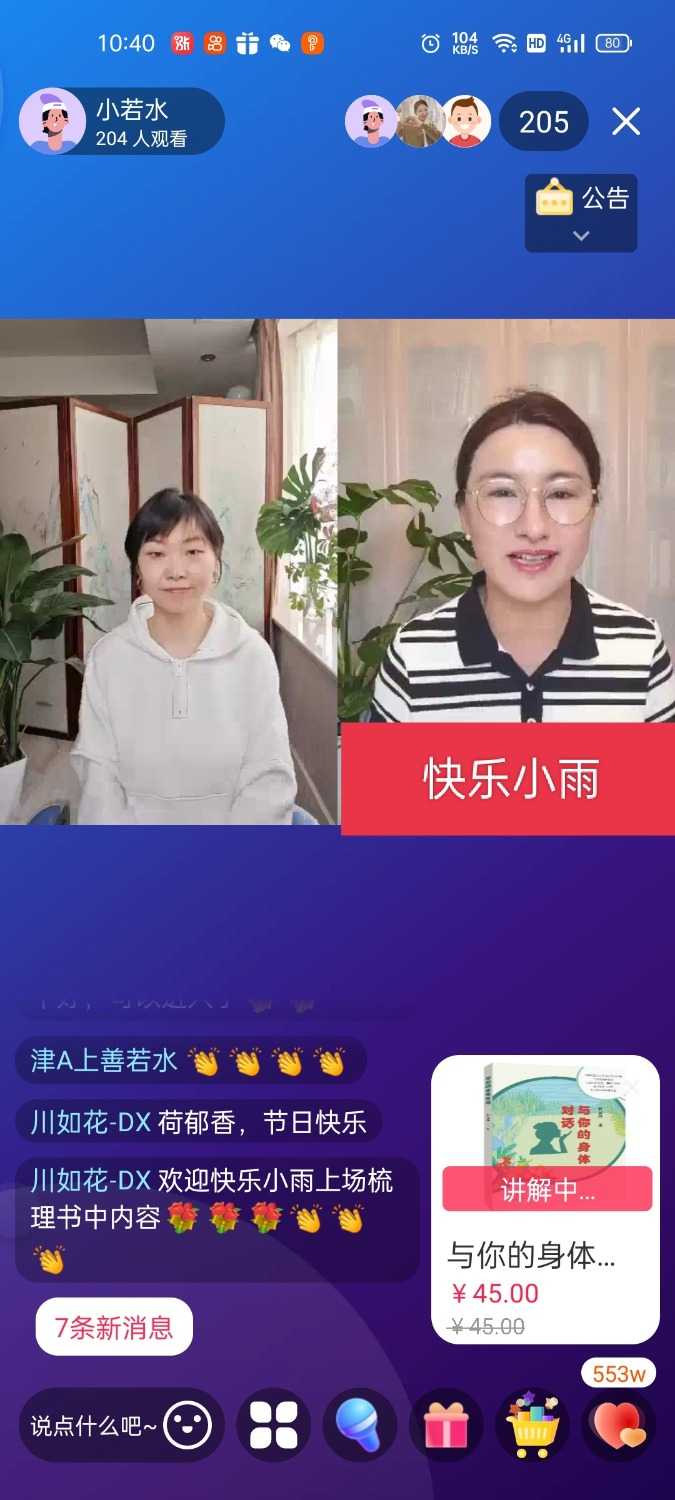This screenshot has height=1500, width=675.
Task: Expand the 公告 announcement
Action: tap(581, 212)
